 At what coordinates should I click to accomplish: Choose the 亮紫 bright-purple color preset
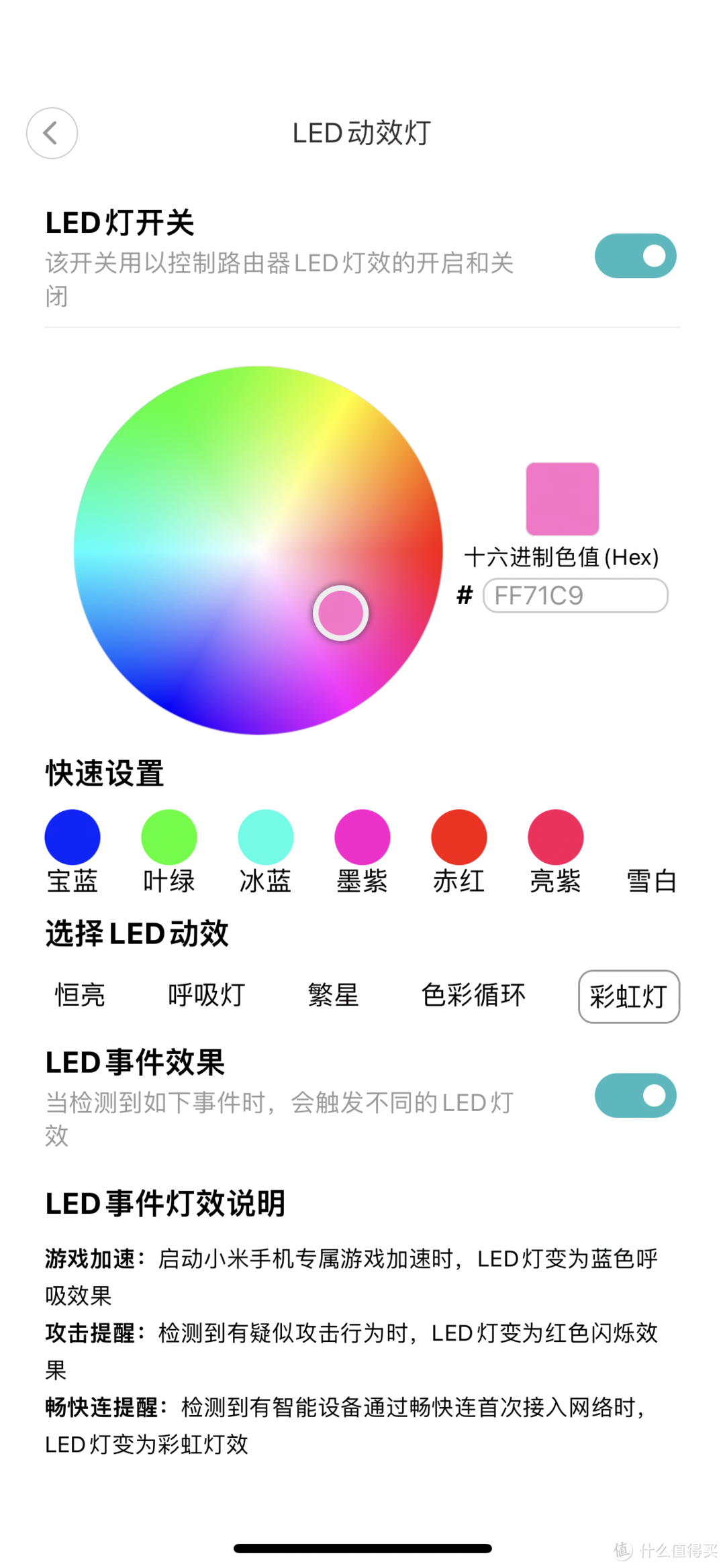click(555, 837)
